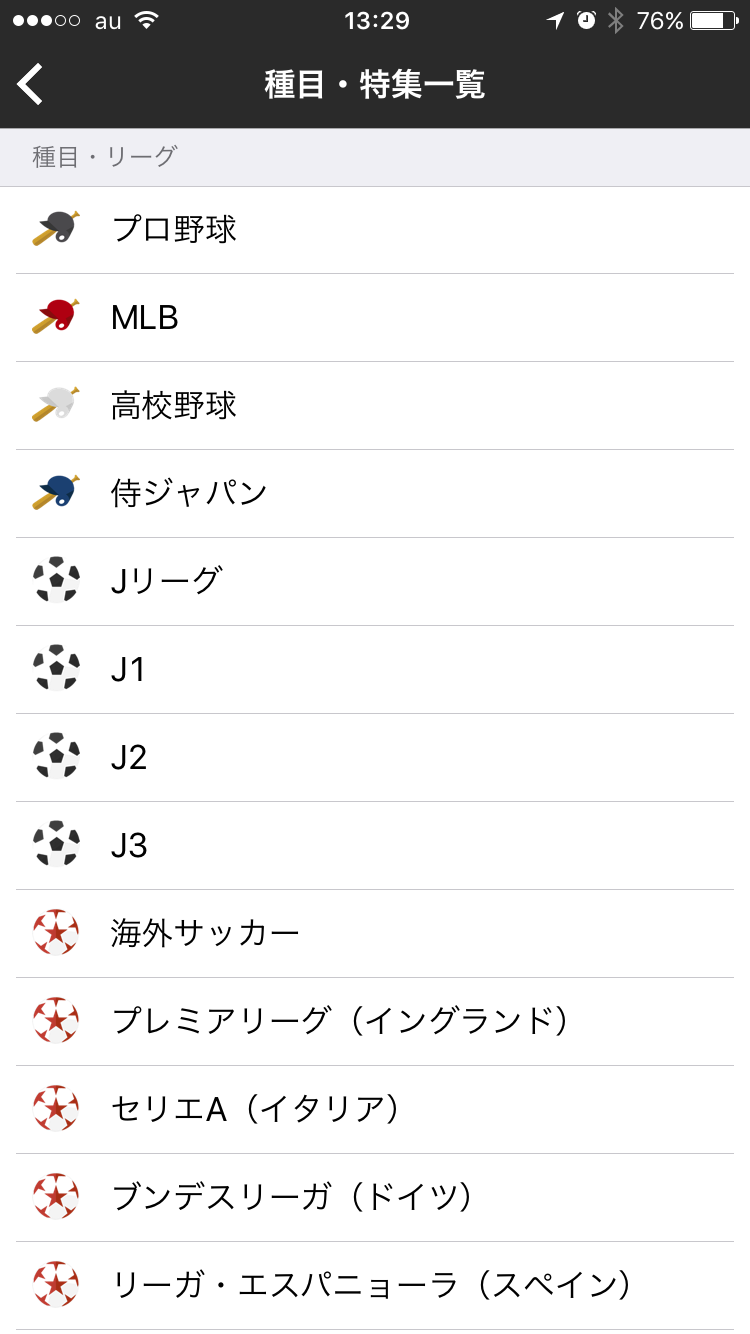Open 海外サッカー category
Image resolution: width=750 pixels, height=1334 pixels.
click(375, 934)
